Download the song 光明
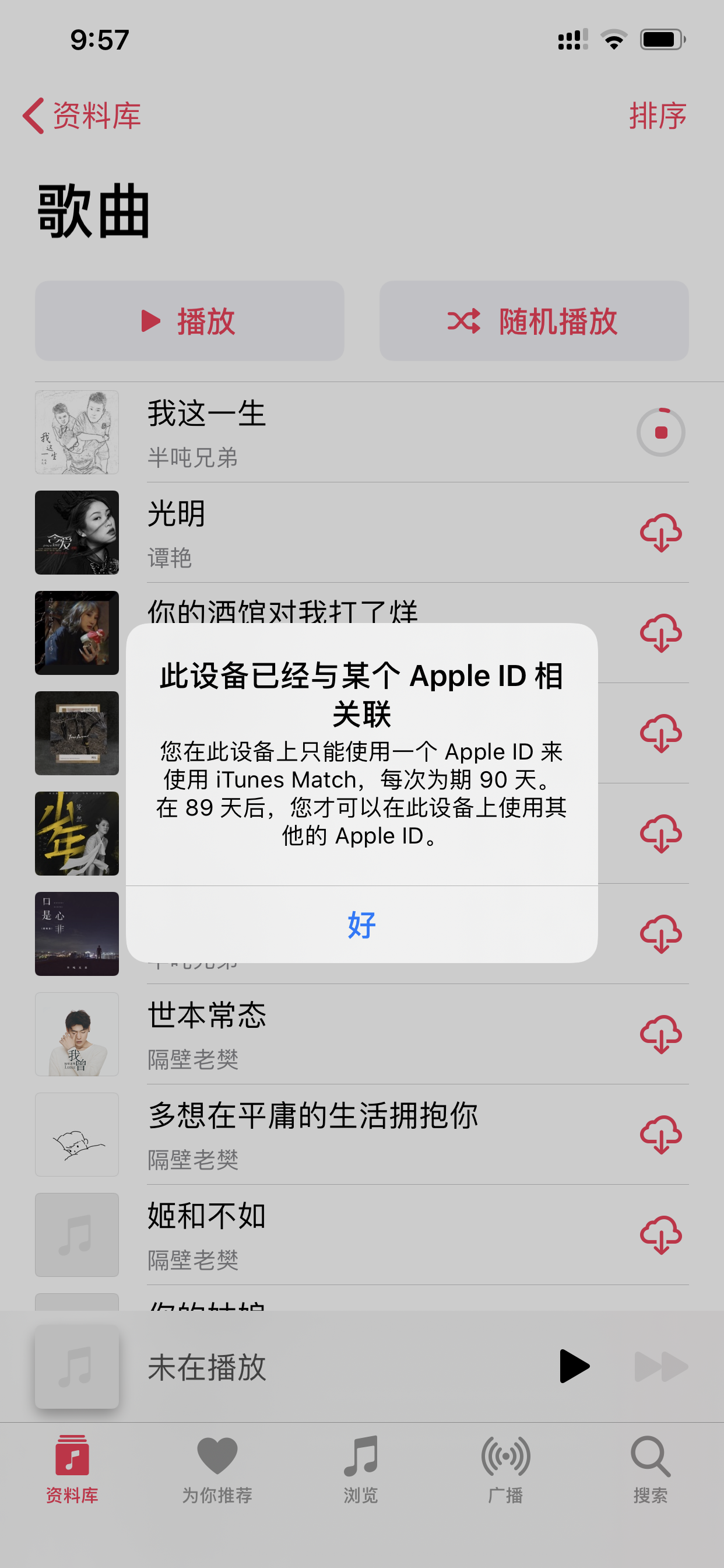Screen dimensions: 724x1568 (x=660, y=533)
